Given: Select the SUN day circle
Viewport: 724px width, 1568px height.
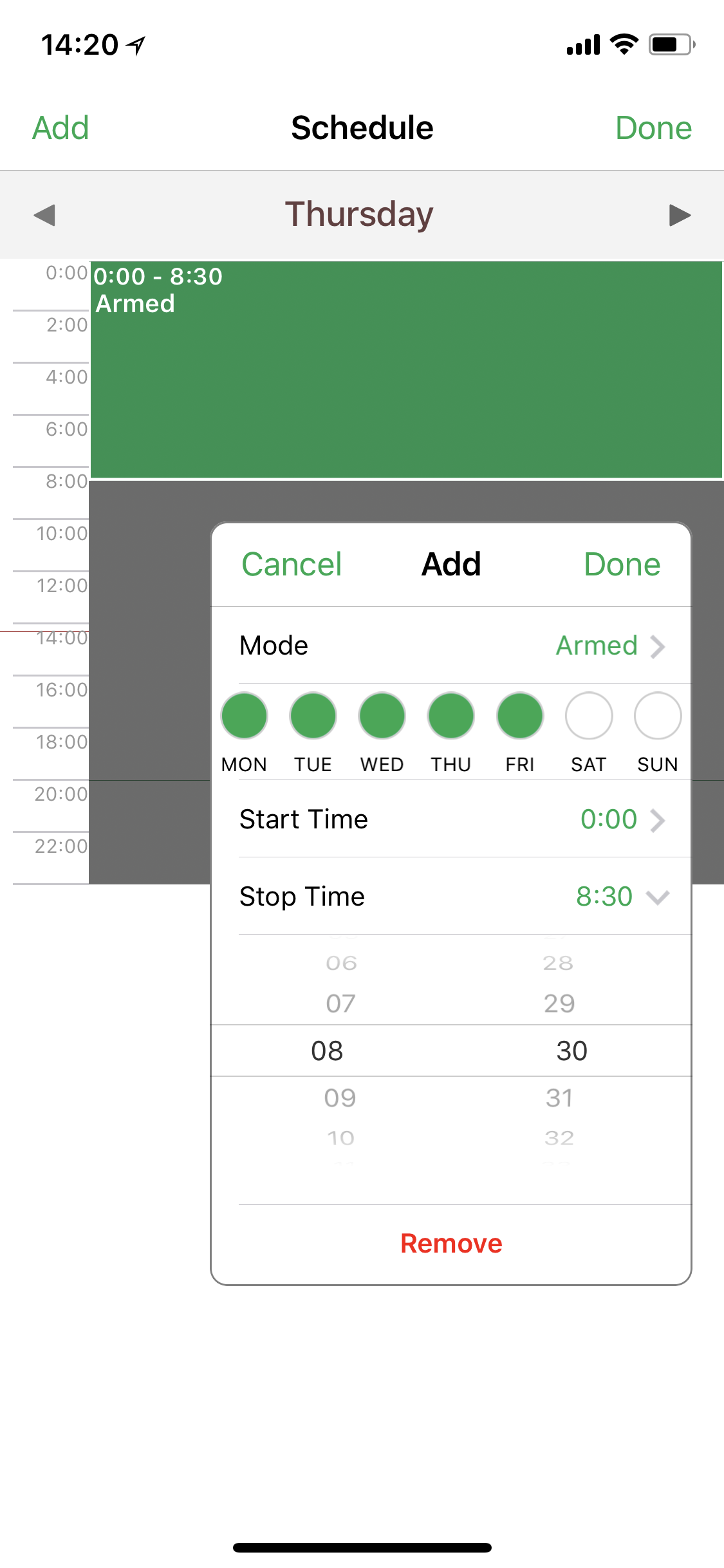Looking at the screenshot, I should click(658, 716).
